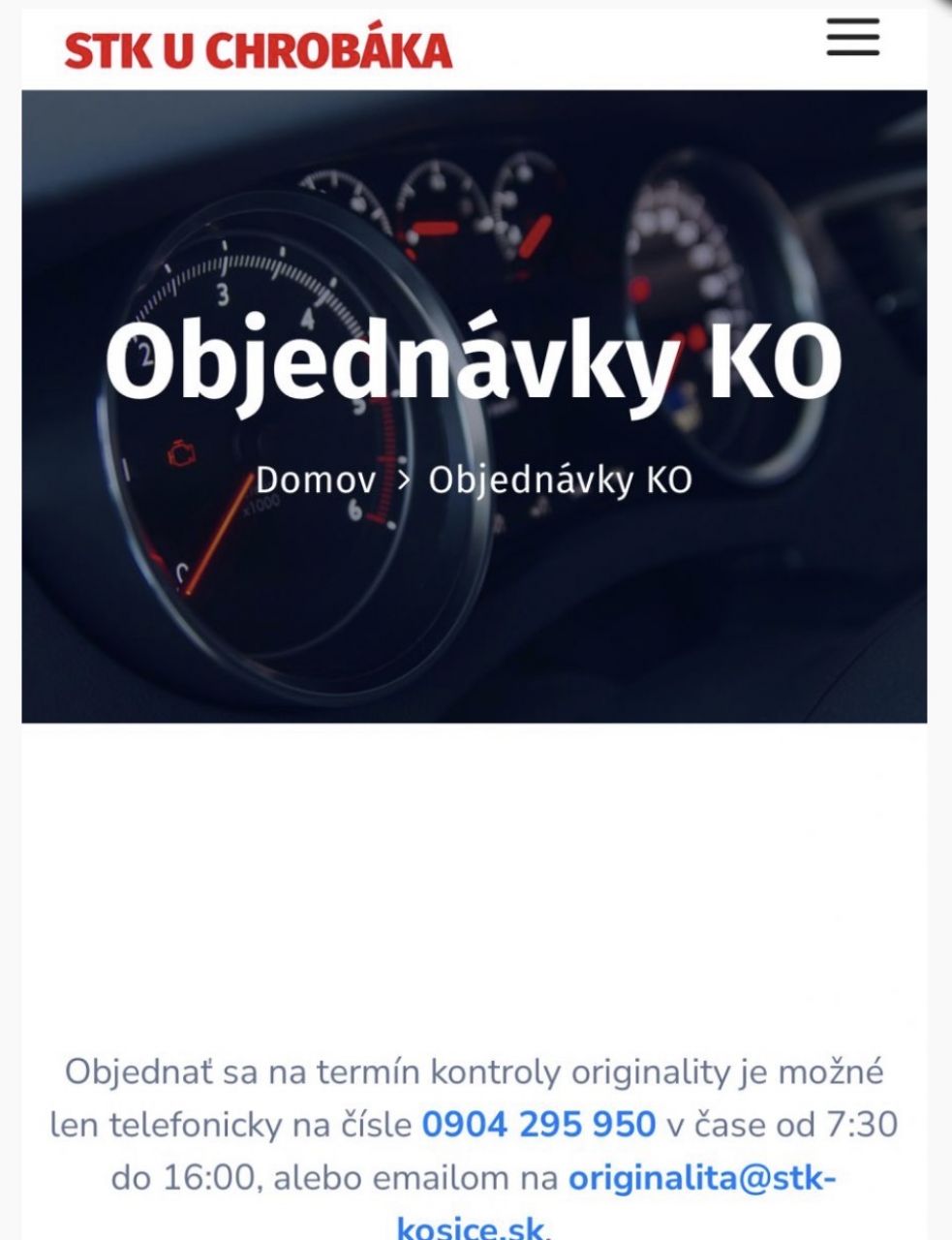Viewport: 952px width, 1240px height.
Task: Go to the STK U CHROBÁKA homepage
Action: 258,50
